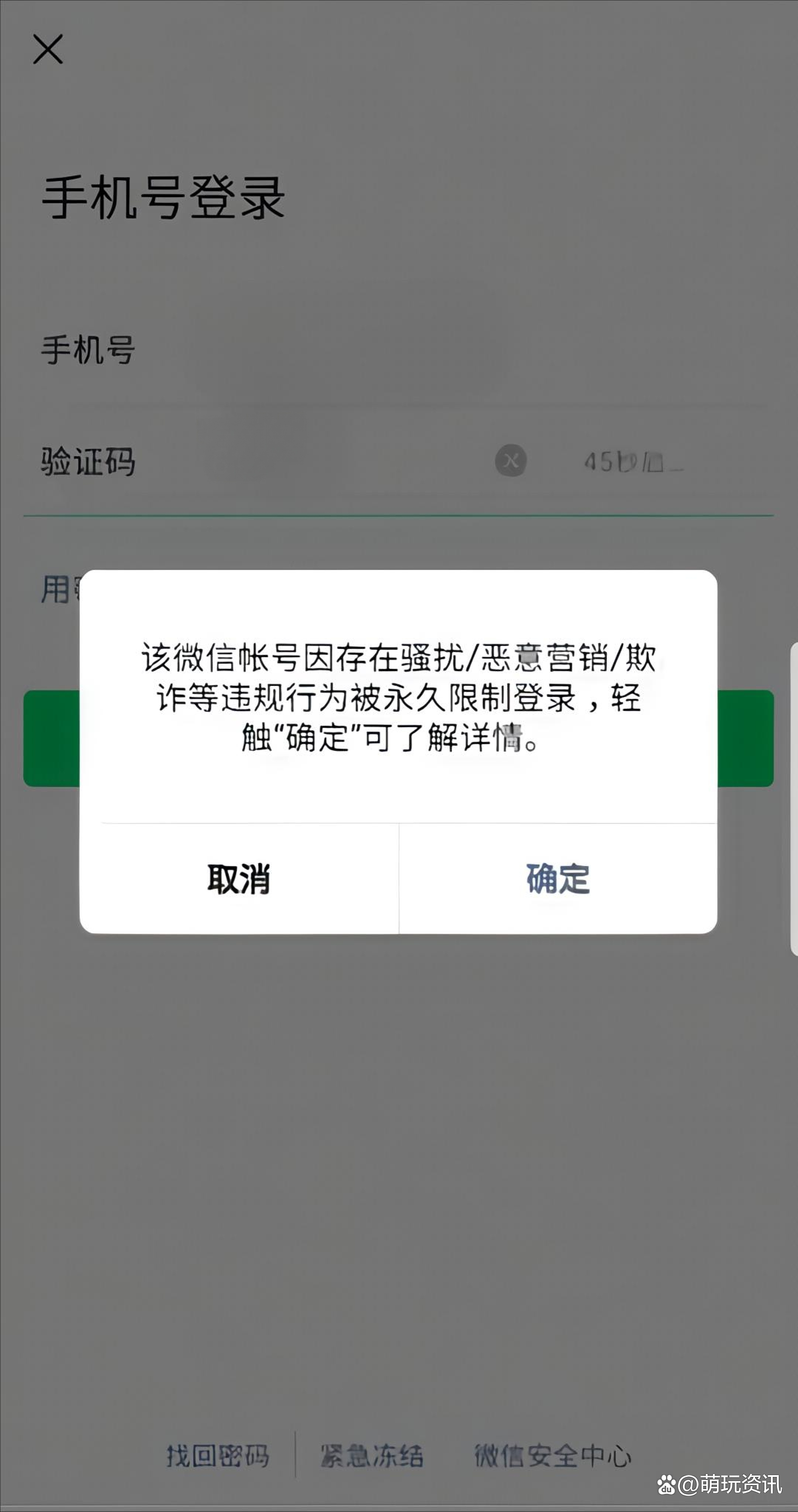Open 紧急冻结 link

tap(372, 1455)
